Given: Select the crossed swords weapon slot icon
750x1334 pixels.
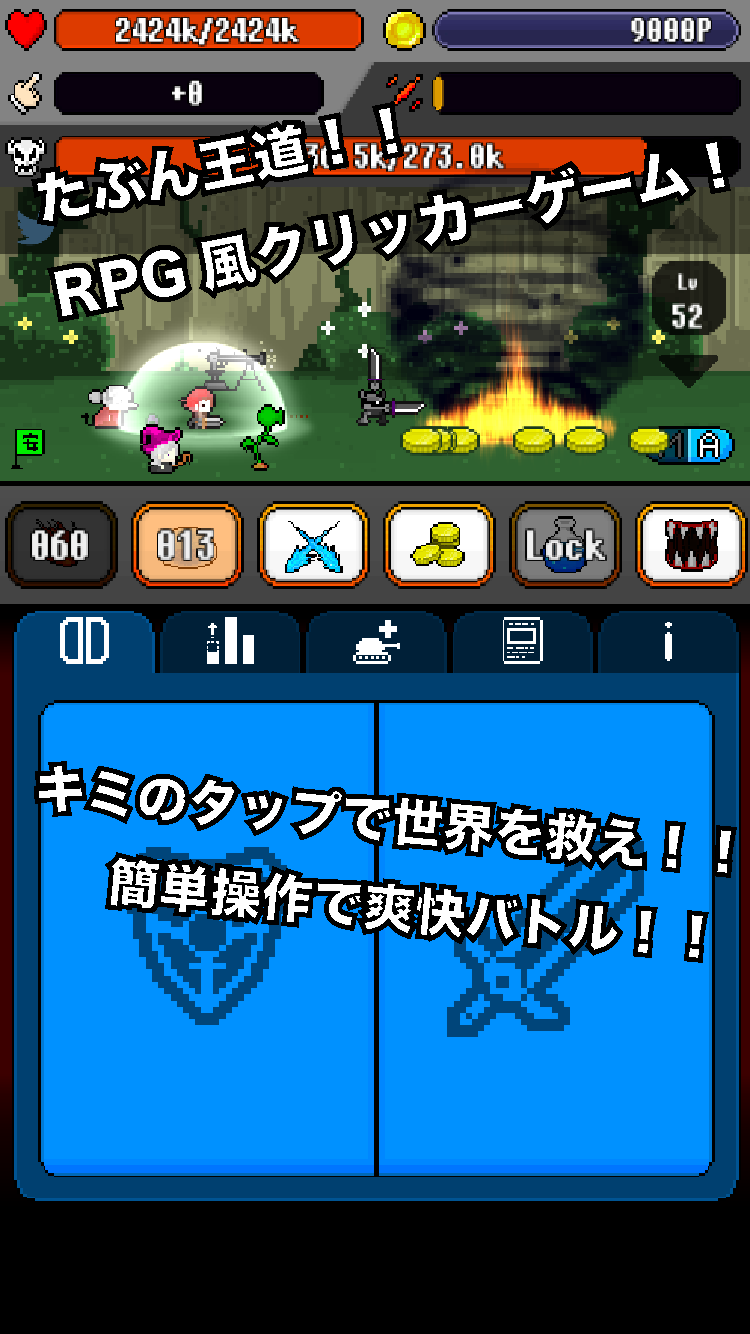Looking at the screenshot, I should pos(313,546).
